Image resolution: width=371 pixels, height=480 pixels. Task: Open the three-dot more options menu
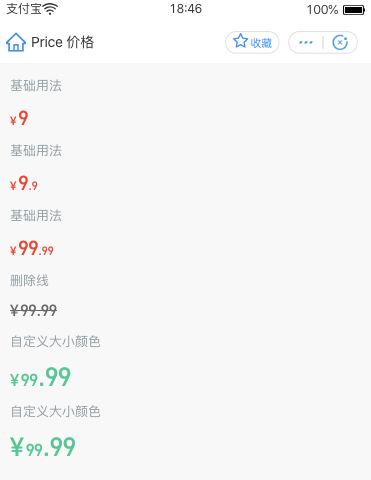(x=306, y=42)
